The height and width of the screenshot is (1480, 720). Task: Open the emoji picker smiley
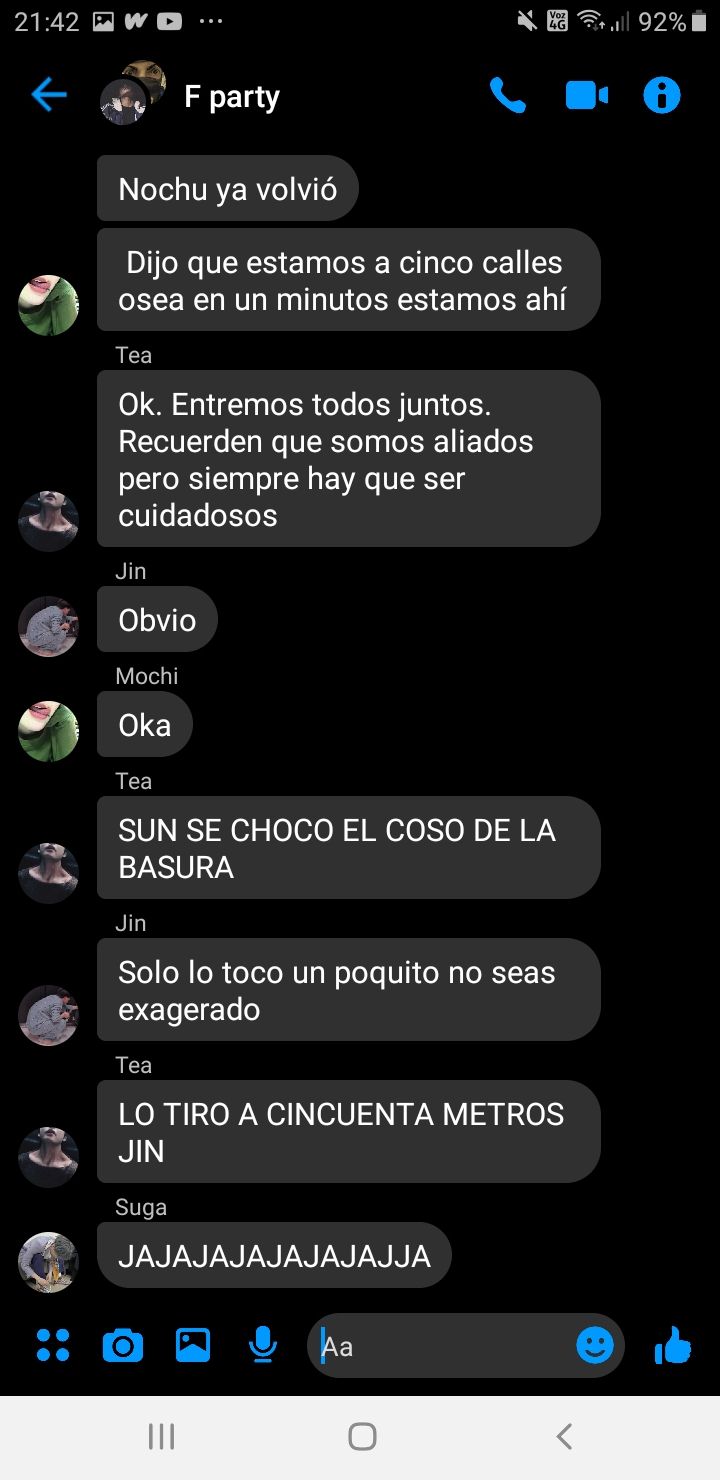coord(595,1346)
